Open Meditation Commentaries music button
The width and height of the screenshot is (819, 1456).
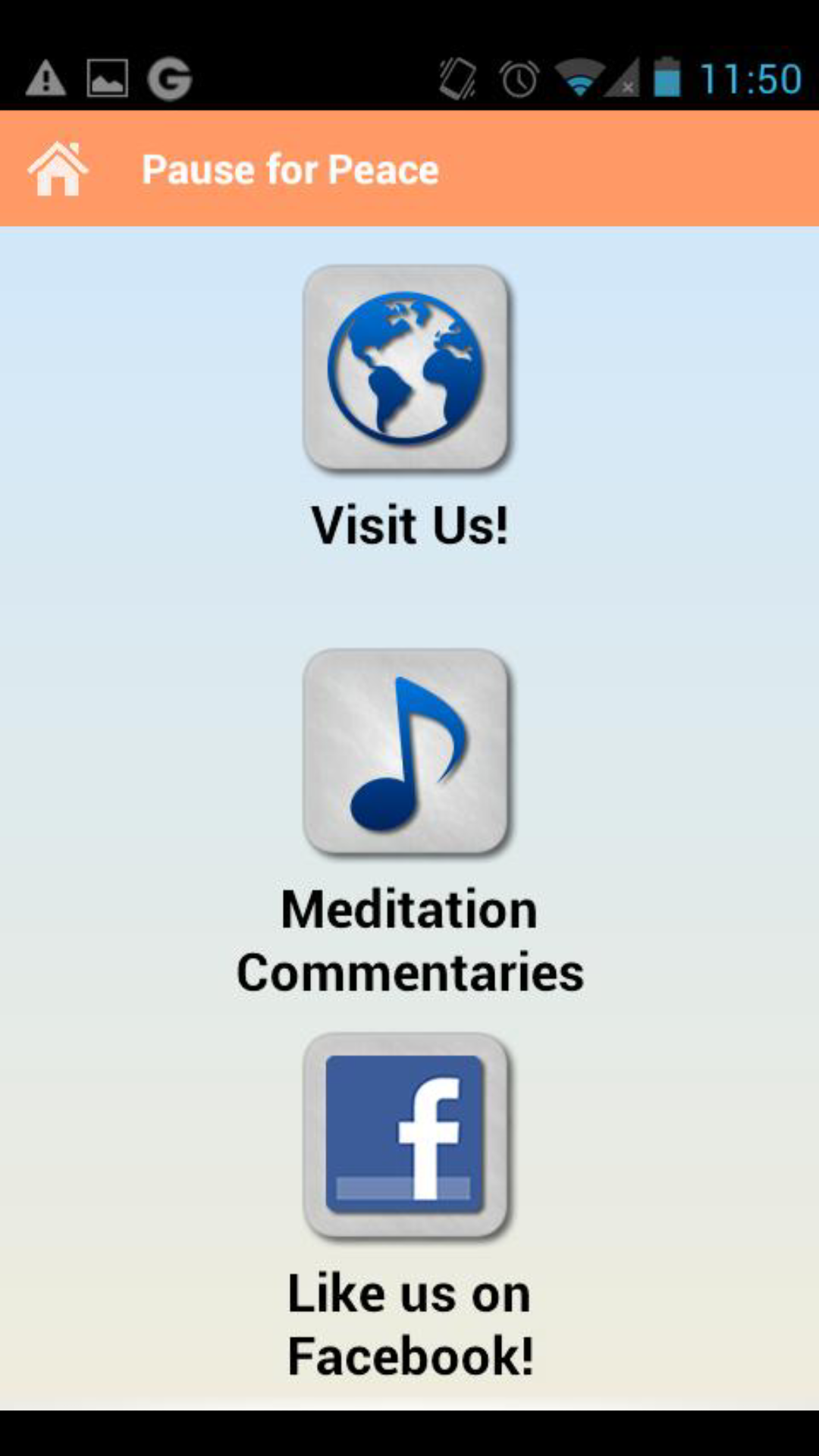click(x=406, y=752)
